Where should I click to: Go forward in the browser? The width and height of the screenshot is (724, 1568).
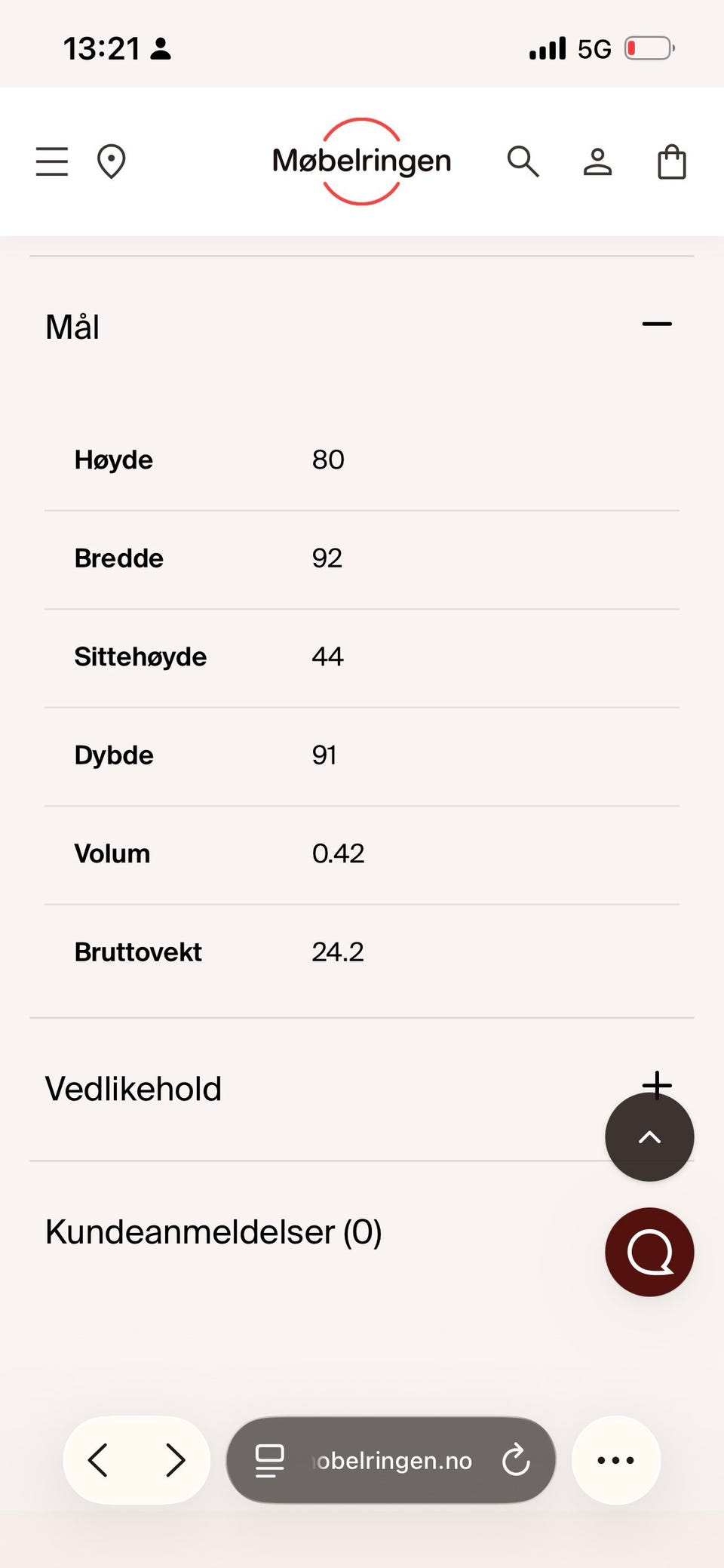[175, 1460]
